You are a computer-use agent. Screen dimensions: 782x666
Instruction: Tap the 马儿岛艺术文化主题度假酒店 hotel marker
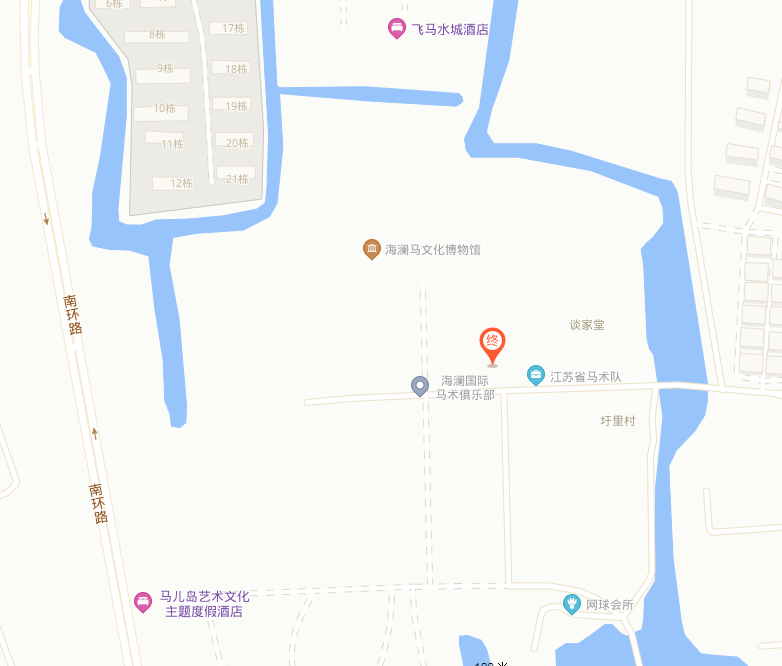click(x=144, y=601)
